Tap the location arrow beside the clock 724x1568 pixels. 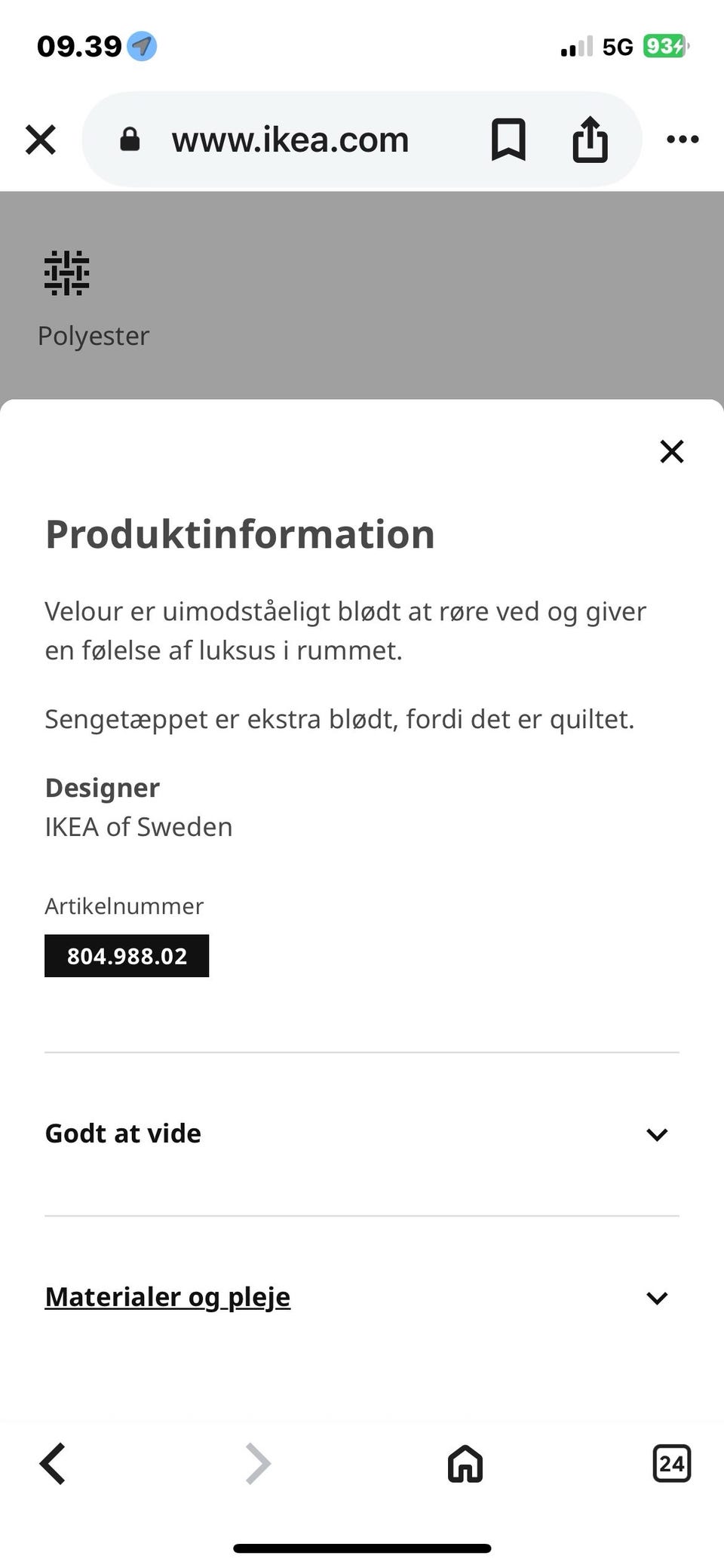(x=142, y=46)
